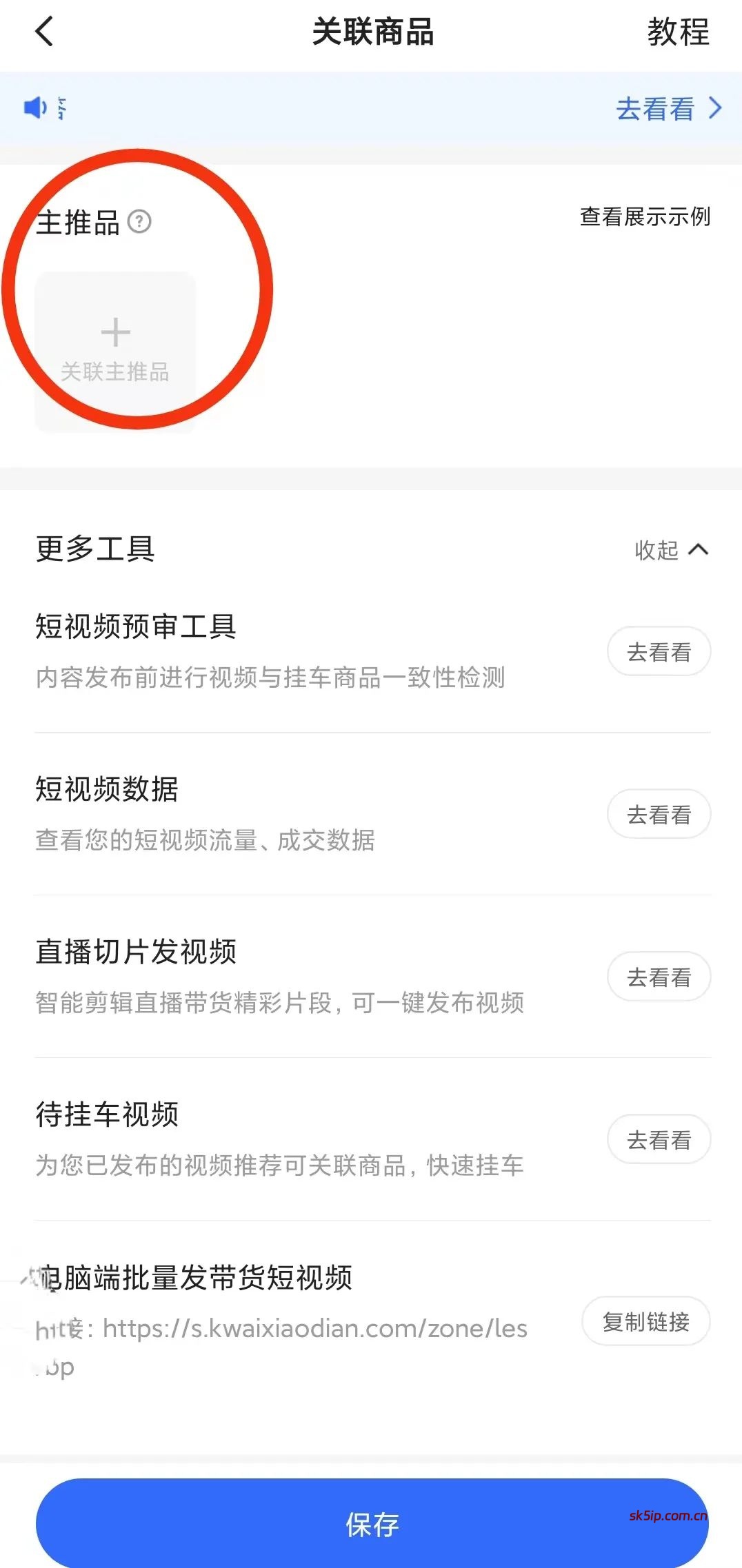Click the plus icon to add 关联主推品

[x=114, y=333]
